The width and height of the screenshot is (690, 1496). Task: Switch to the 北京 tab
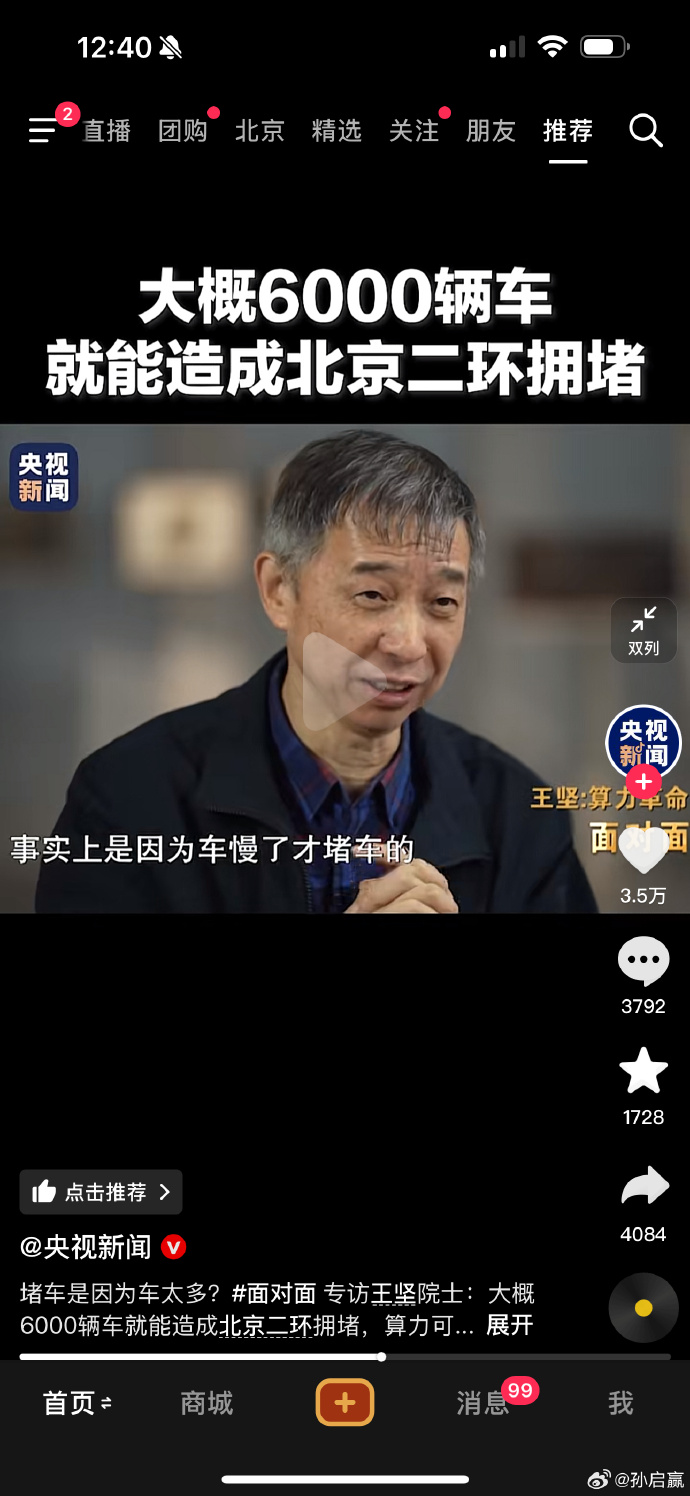[x=260, y=131]
